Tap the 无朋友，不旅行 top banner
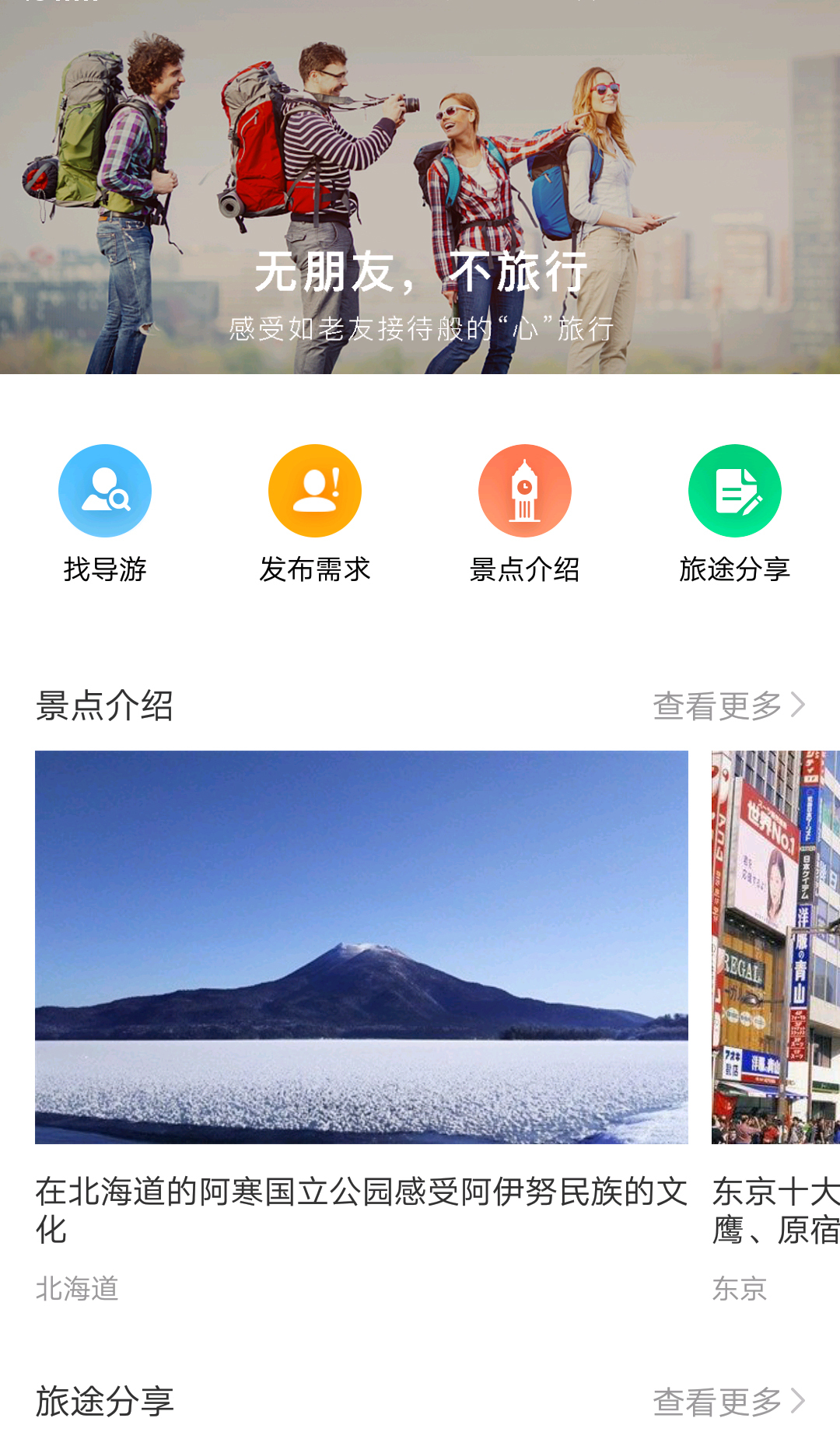This screenshot has width=840, height=1439. pos(420,187)
